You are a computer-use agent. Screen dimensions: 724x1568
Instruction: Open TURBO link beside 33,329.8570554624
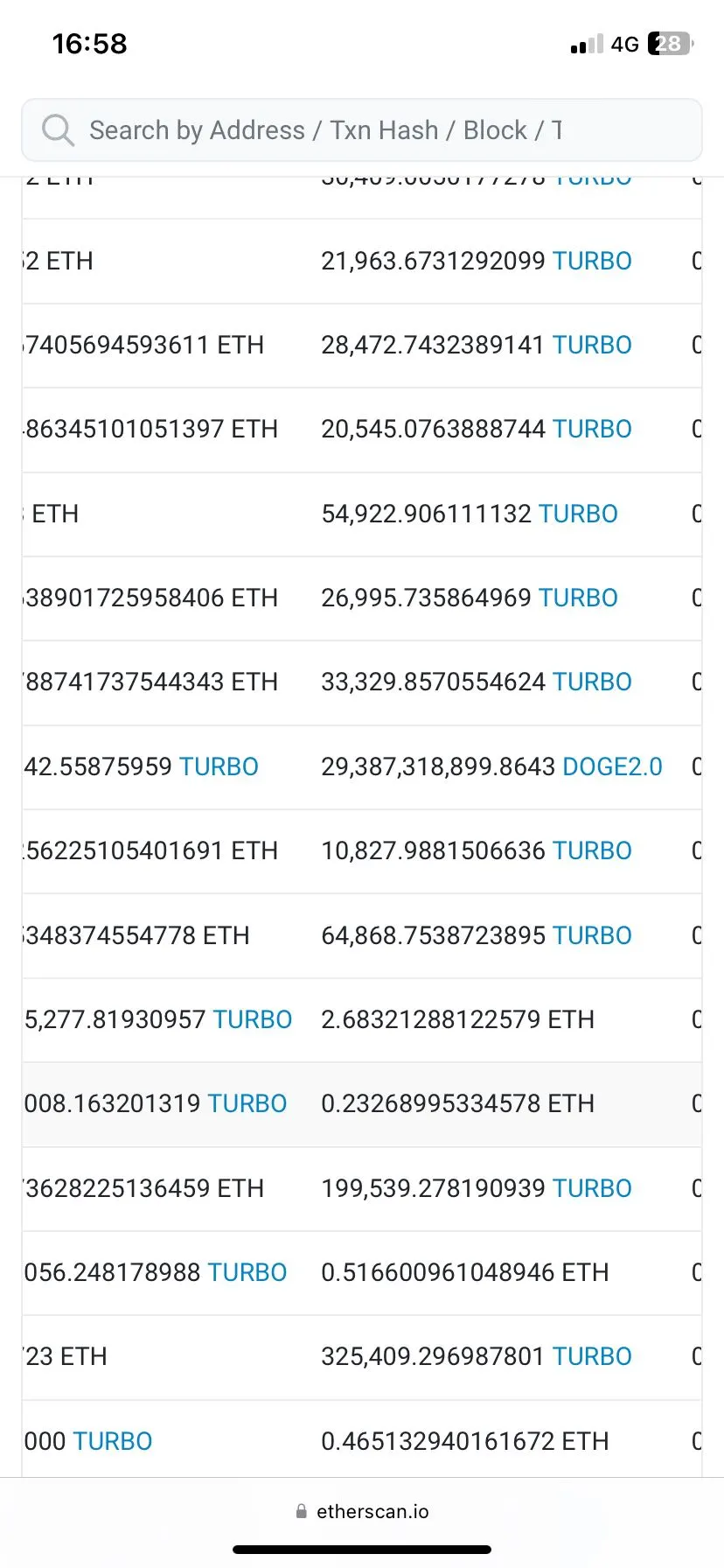tap(592, 682)
